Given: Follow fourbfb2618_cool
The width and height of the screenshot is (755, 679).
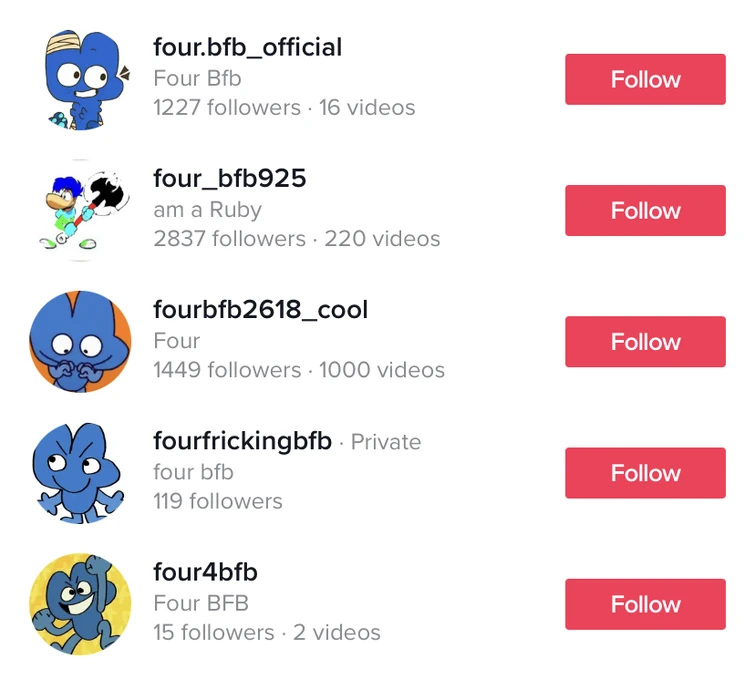Looking at the screenshot, I should click(x=645, y=342).
